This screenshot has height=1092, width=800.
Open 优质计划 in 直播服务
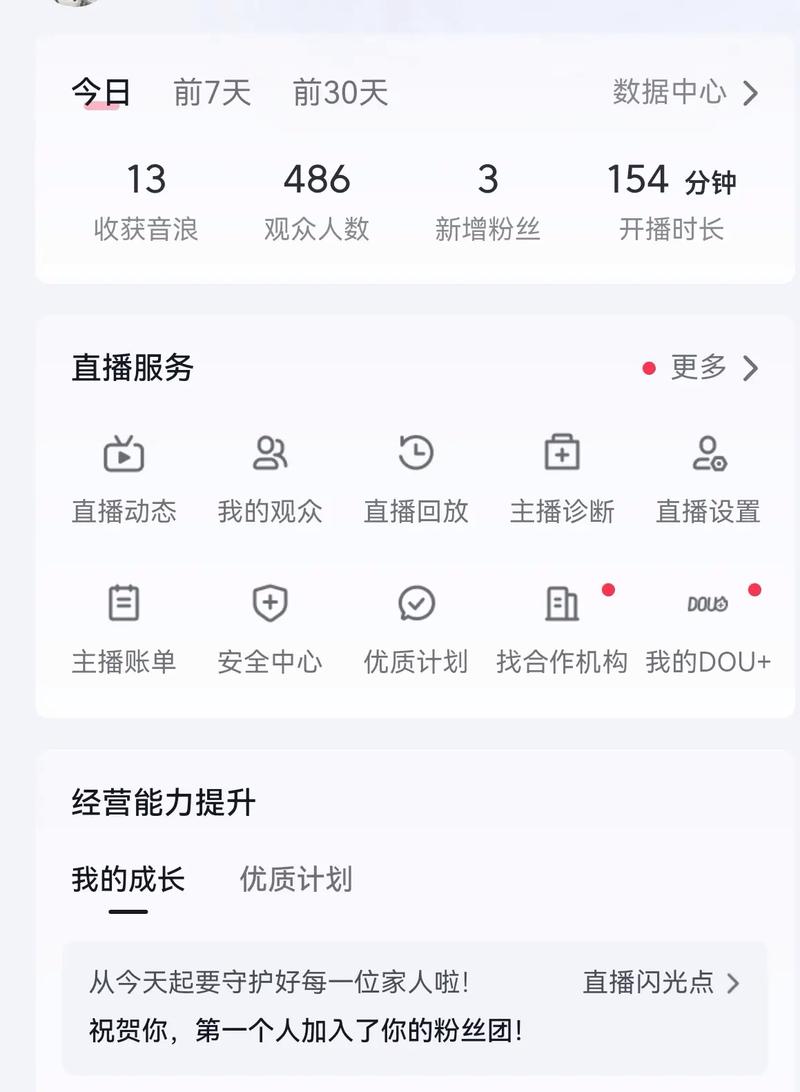tap(416, 628)
